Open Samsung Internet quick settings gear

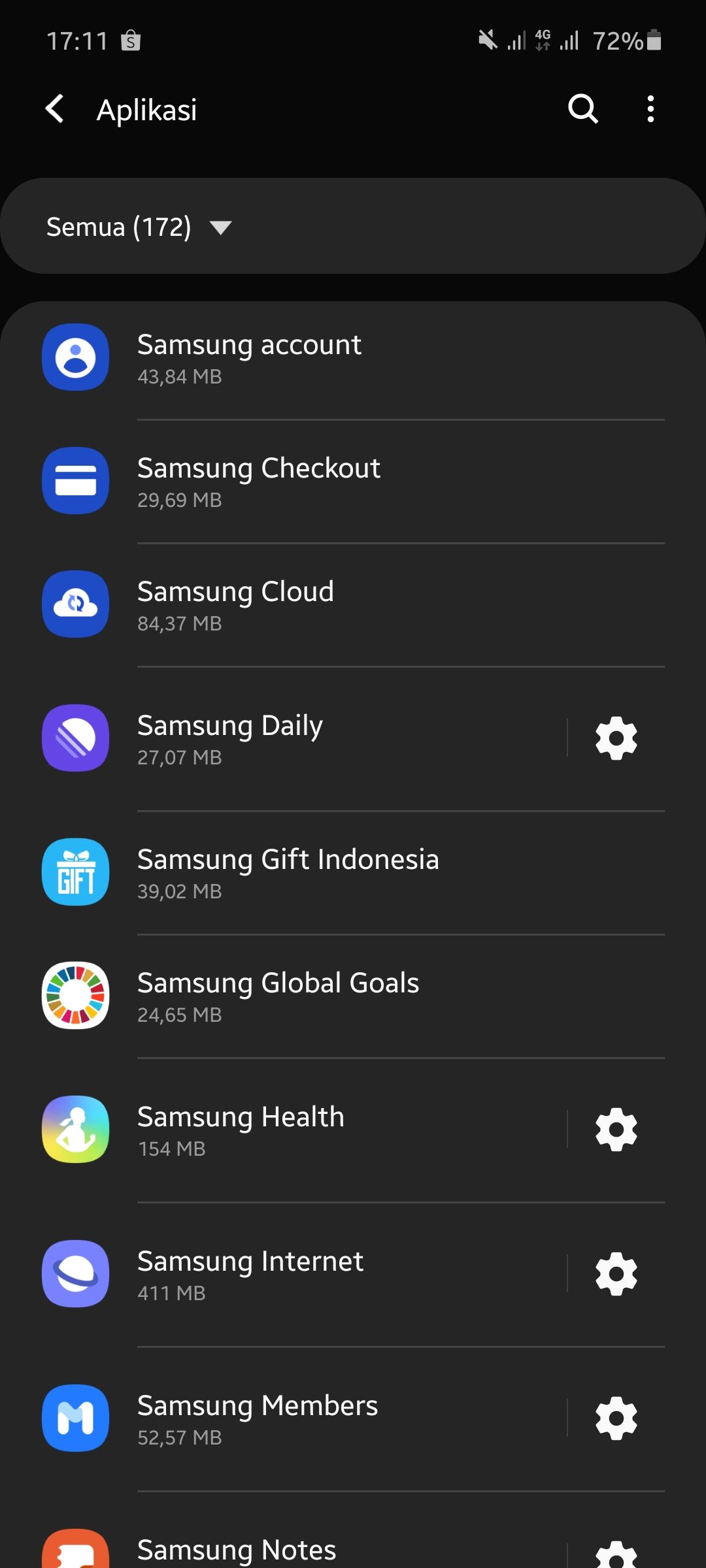click(615, 1275)
